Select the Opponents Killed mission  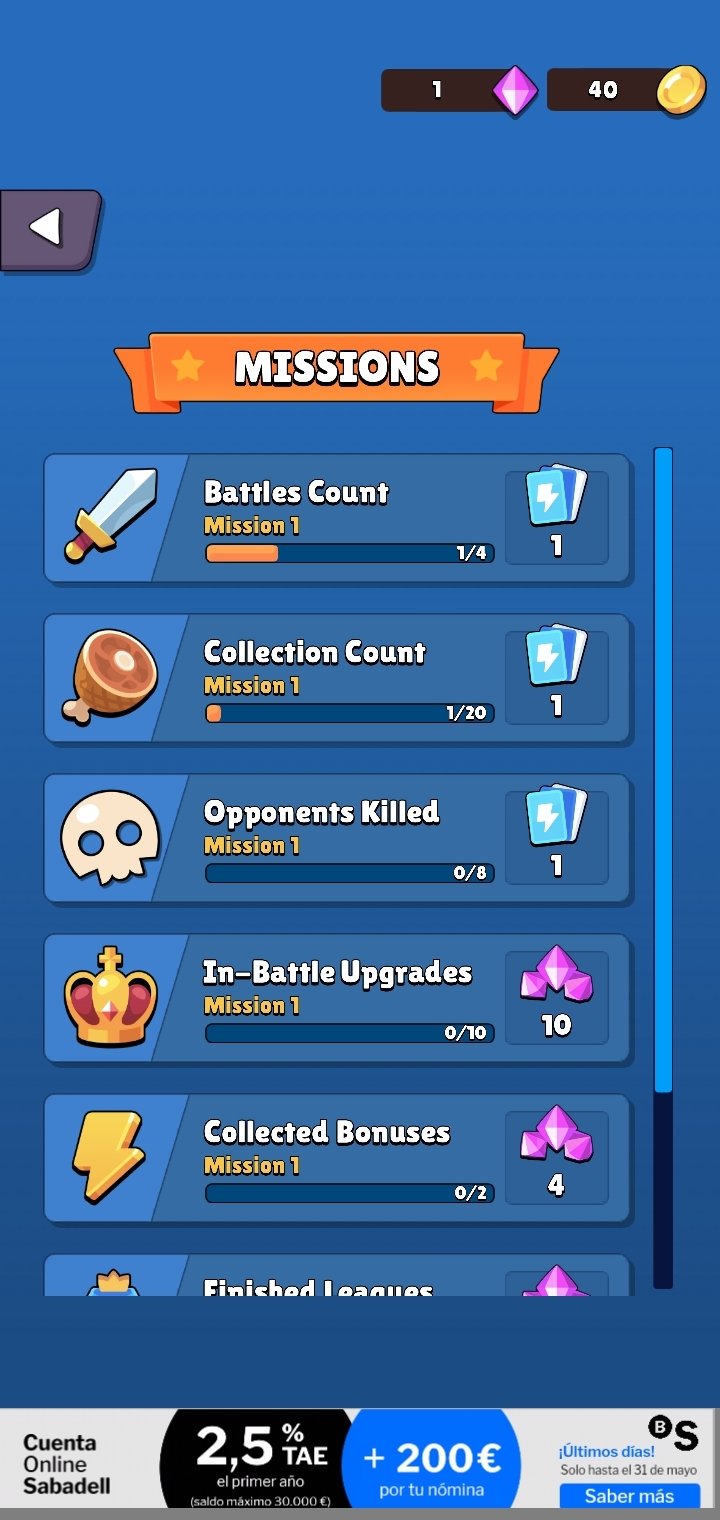pos(338,839)
